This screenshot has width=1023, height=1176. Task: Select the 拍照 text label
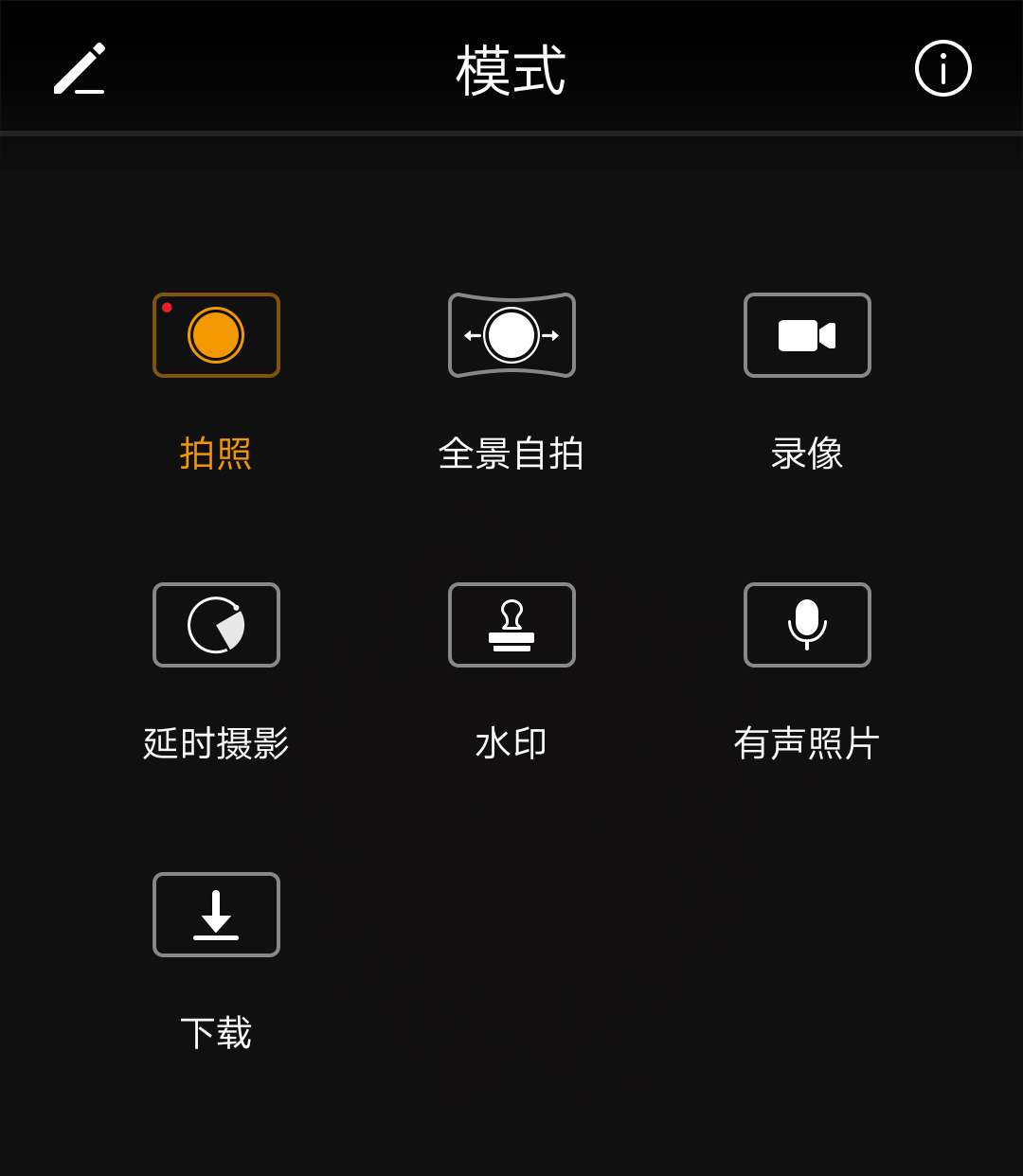click(216, 454)
